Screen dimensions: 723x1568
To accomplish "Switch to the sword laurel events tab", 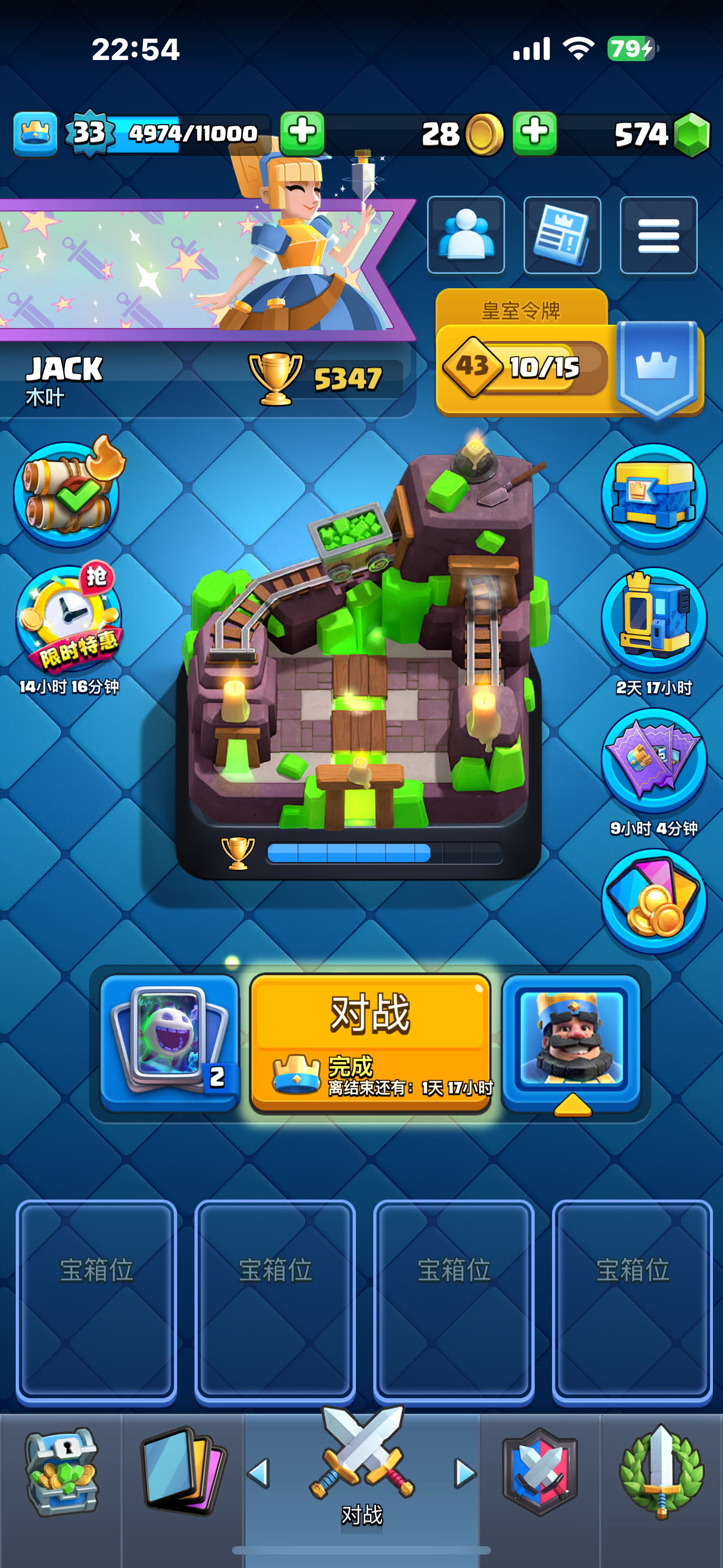I will (661, 1472).
